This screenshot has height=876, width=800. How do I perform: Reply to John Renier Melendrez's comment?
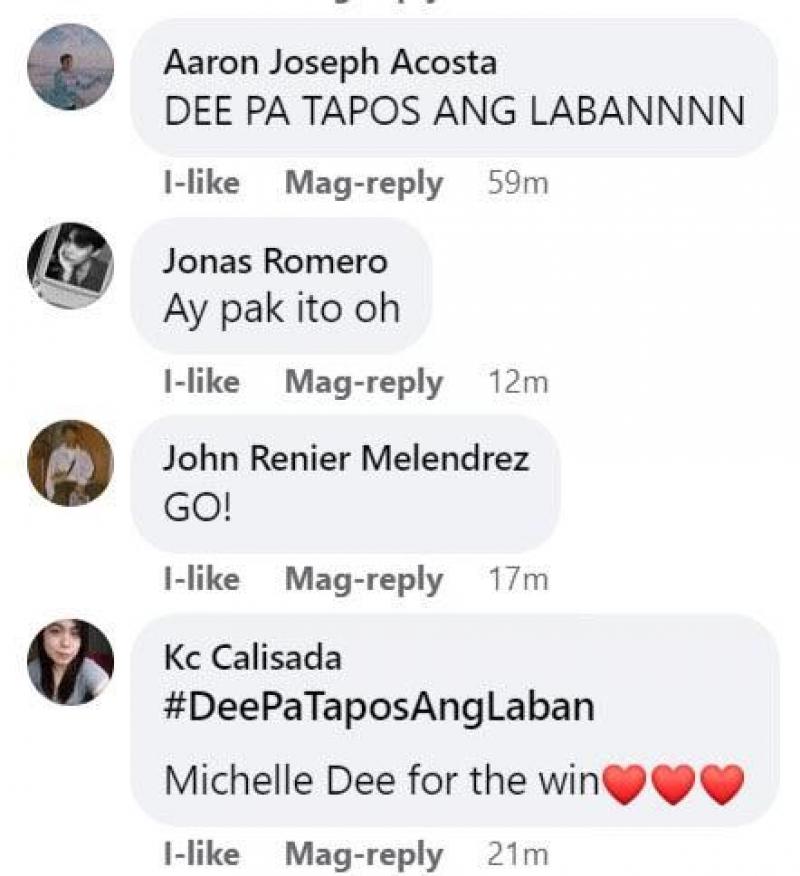click(363, 579)
